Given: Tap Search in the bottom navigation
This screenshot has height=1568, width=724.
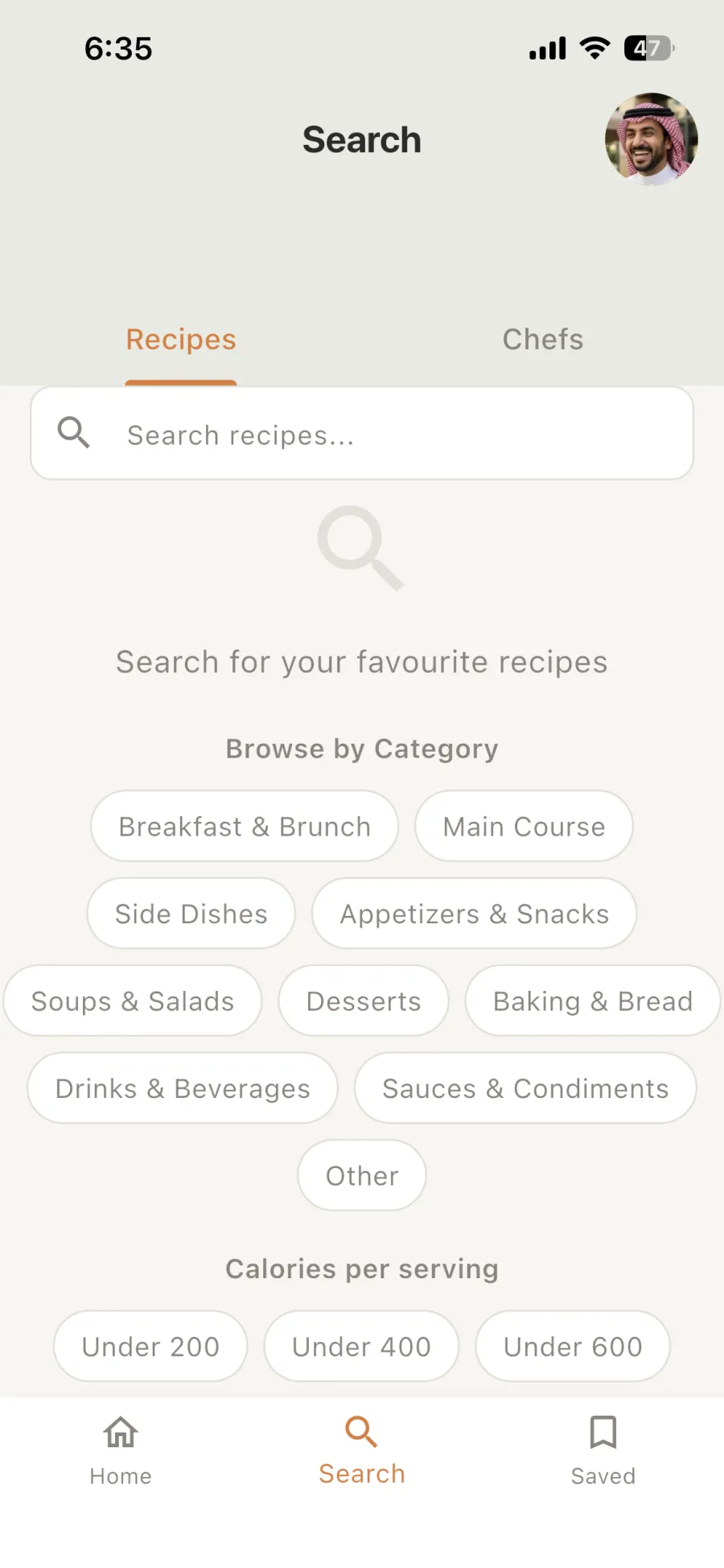Looking at the screenshot, I should (x=362, y=1451).
